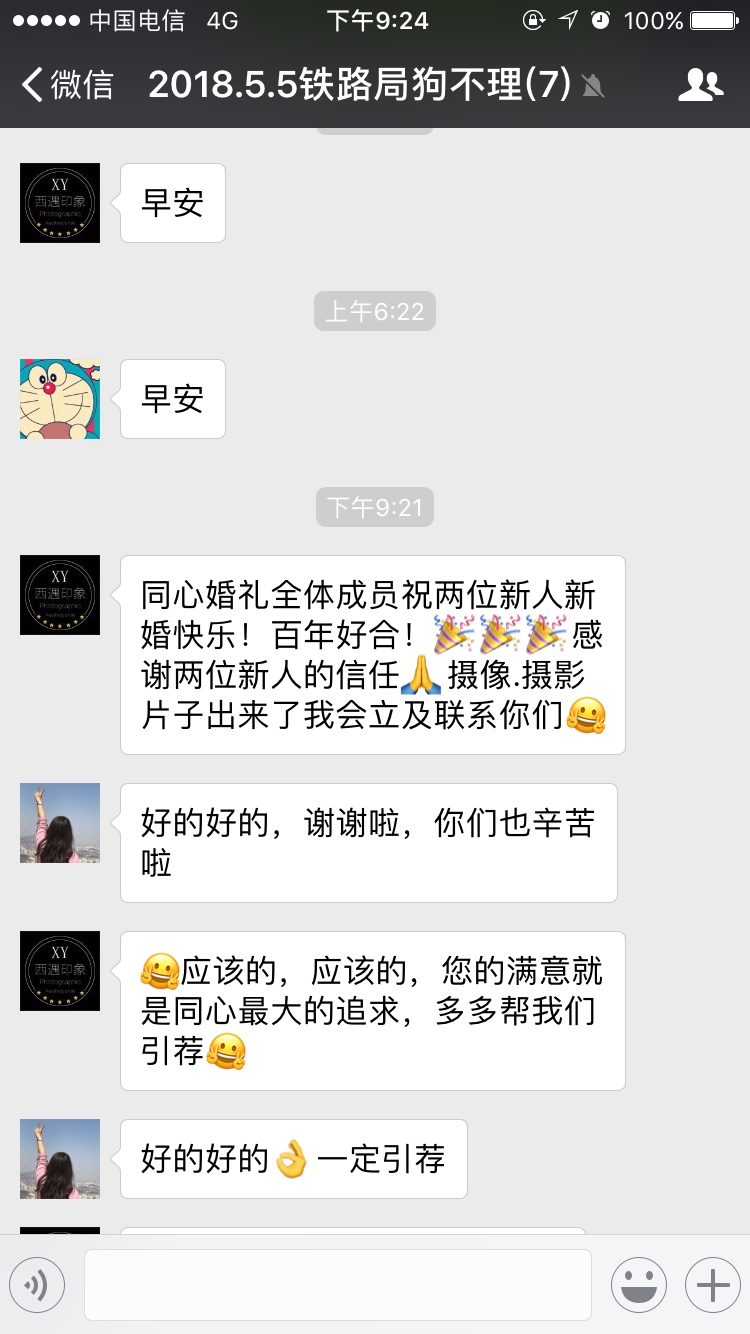Go back to the 微信 chat list
The height and width of the screenshot is (1334, 750).
(x=66, y=85)
